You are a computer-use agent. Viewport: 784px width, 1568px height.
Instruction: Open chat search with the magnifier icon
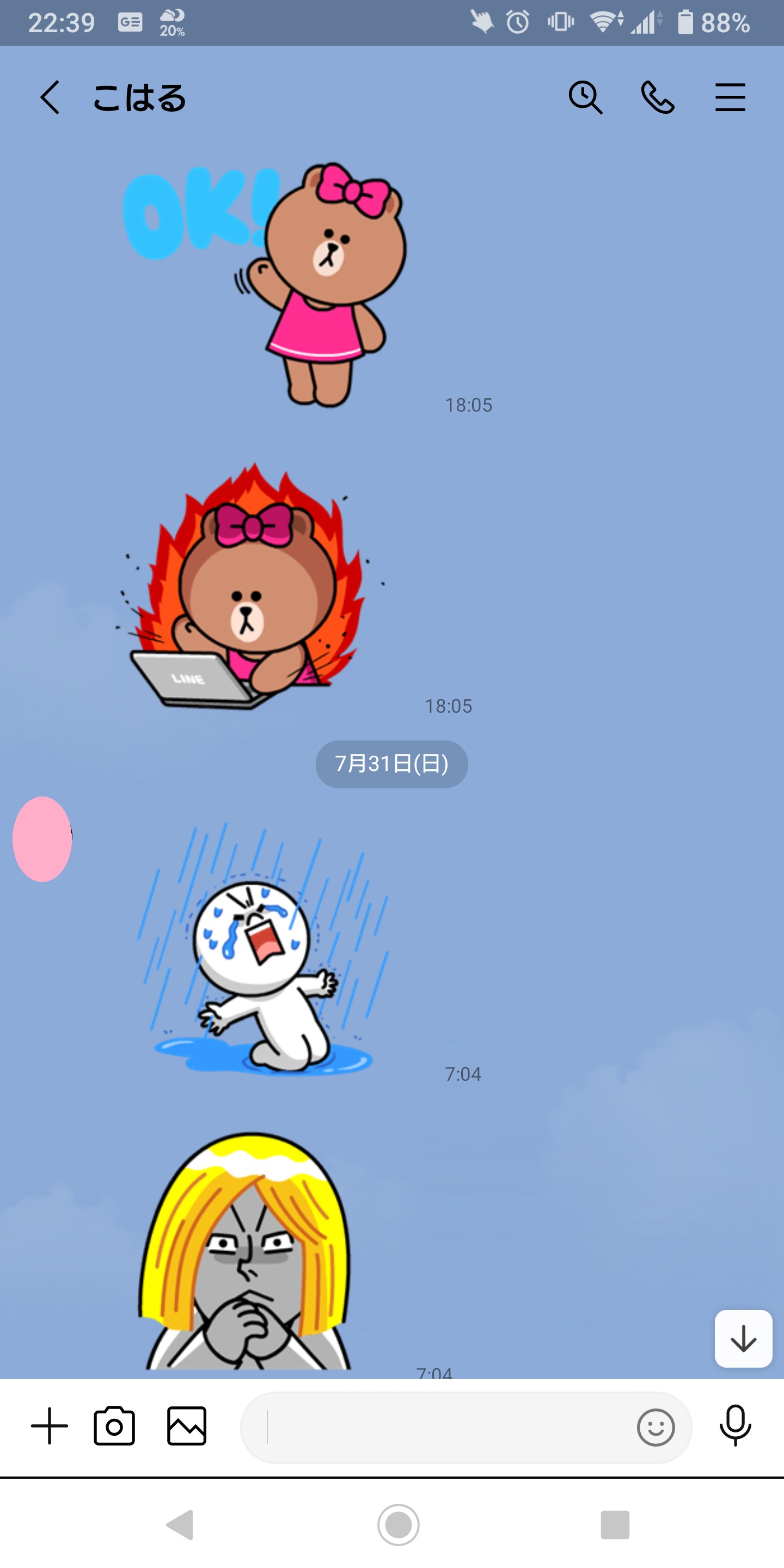586,97
